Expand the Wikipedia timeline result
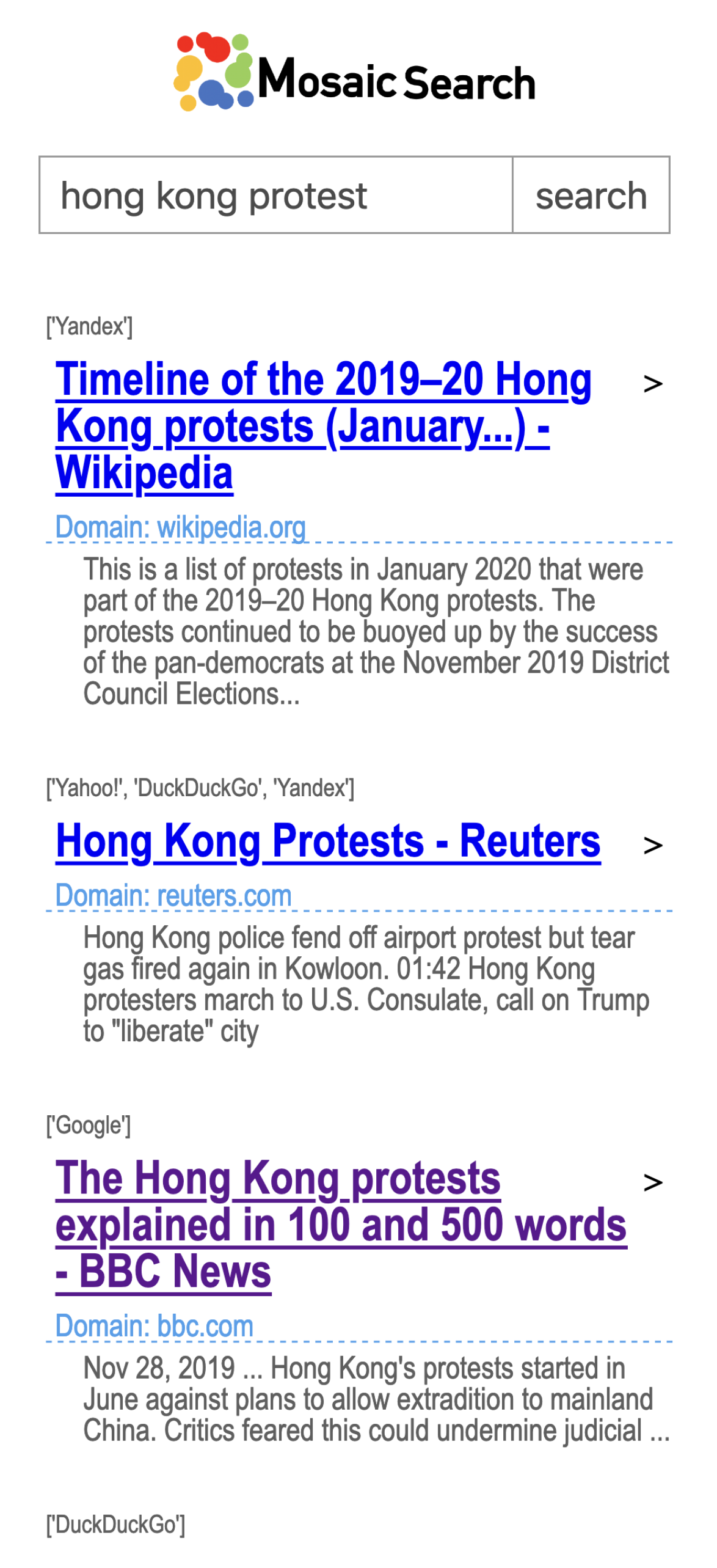The width and height of the screenshot is (717, 1568). [652, 385]
